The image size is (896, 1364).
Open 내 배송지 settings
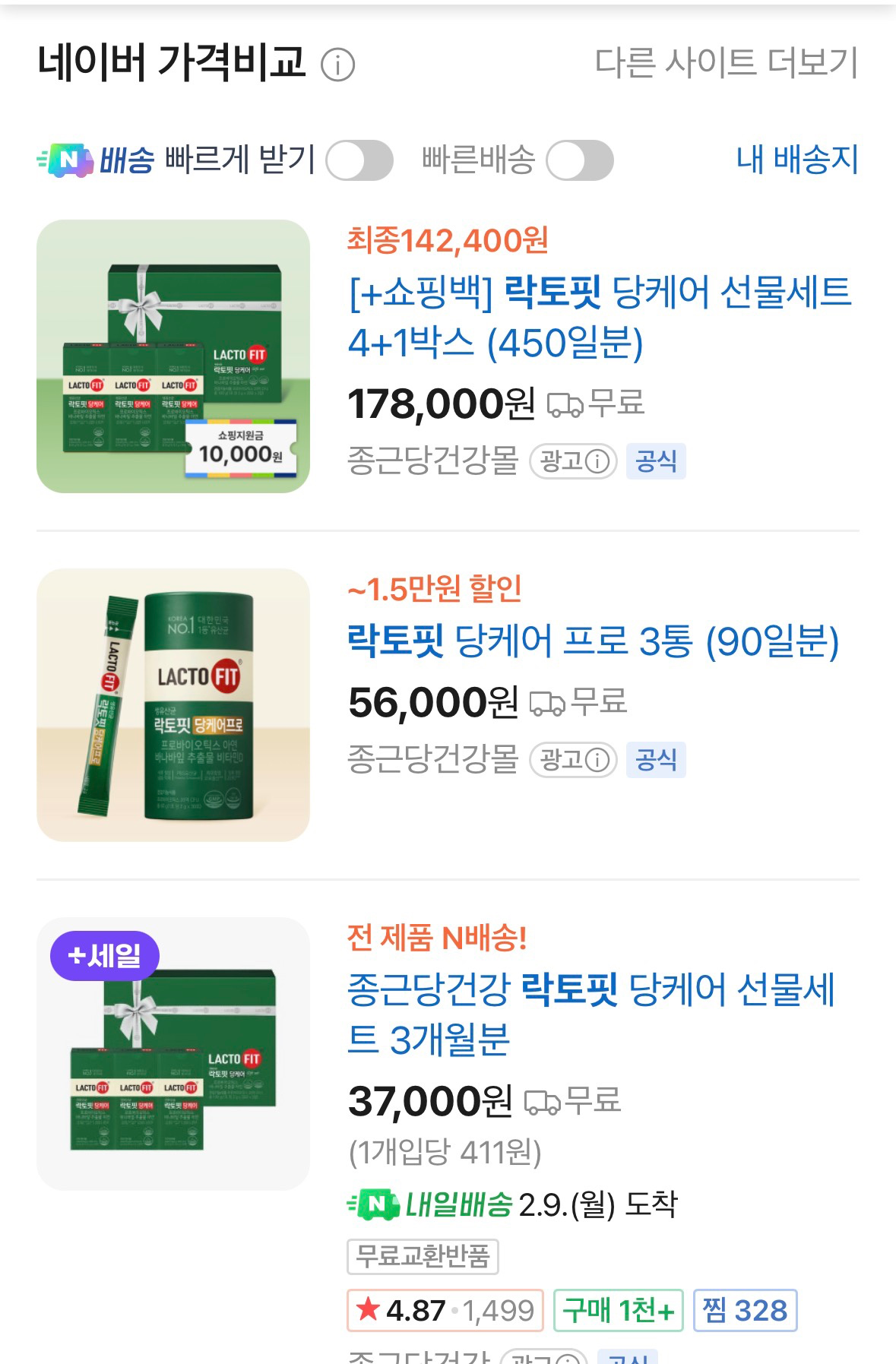click(x=797, y=160)
